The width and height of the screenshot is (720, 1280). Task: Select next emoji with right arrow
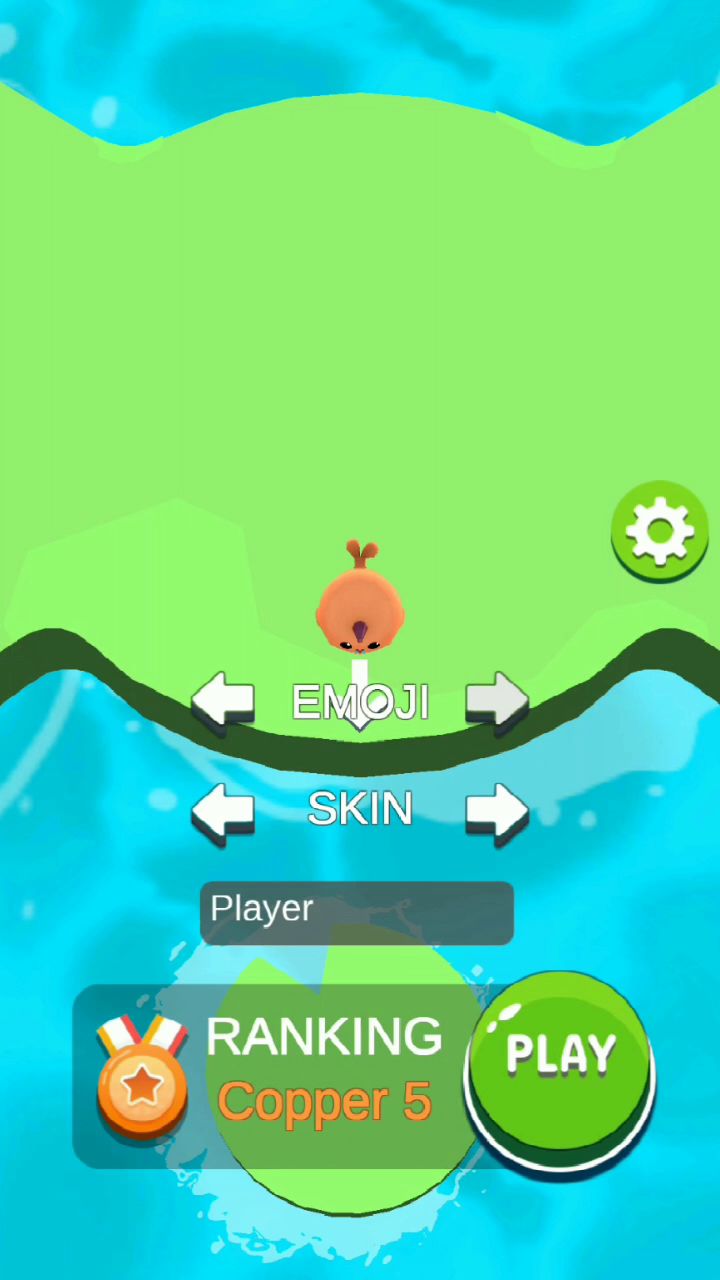[497, 699]
